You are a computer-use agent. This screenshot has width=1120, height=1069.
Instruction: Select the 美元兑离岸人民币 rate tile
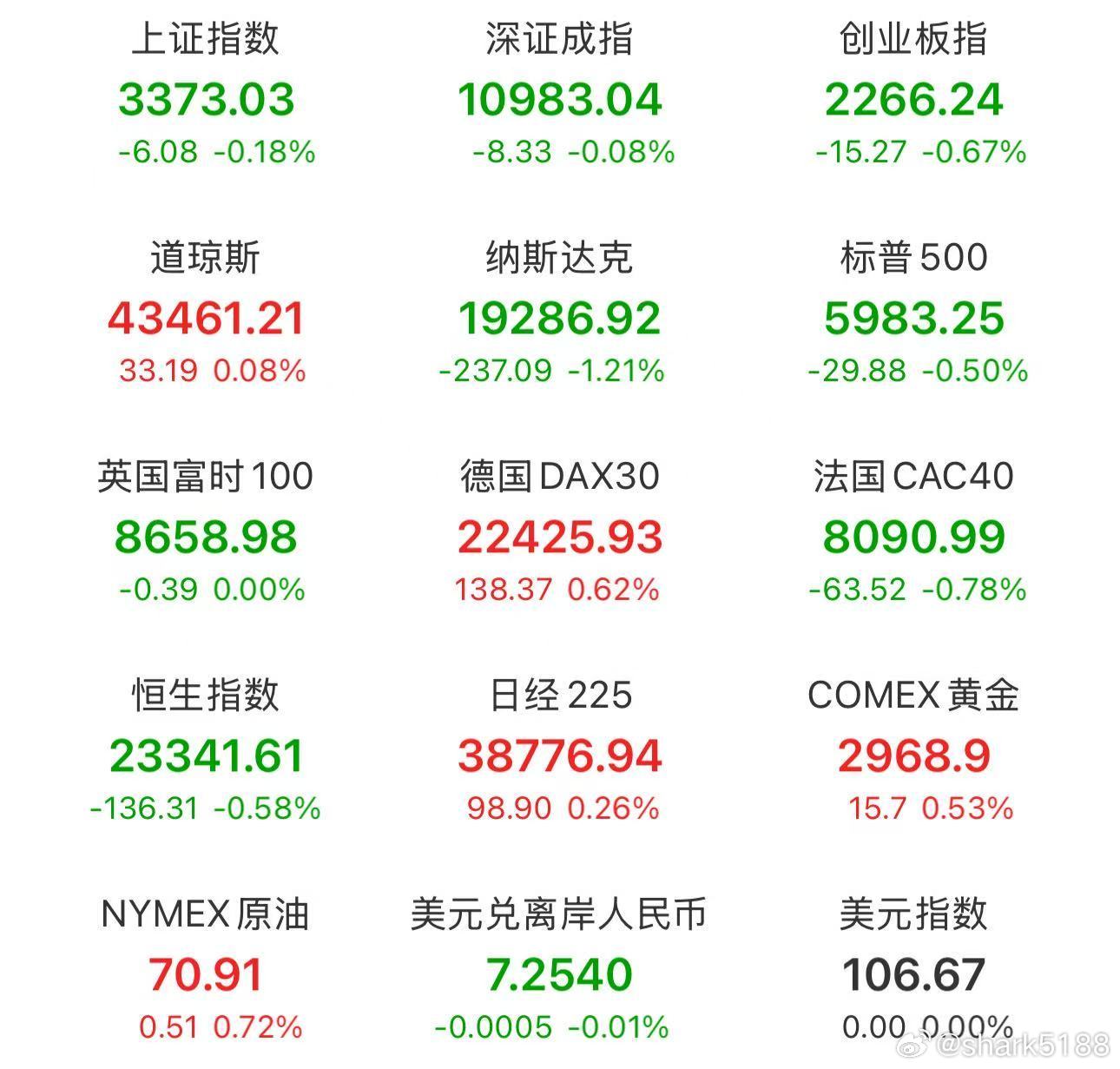[x=560, y=973]
